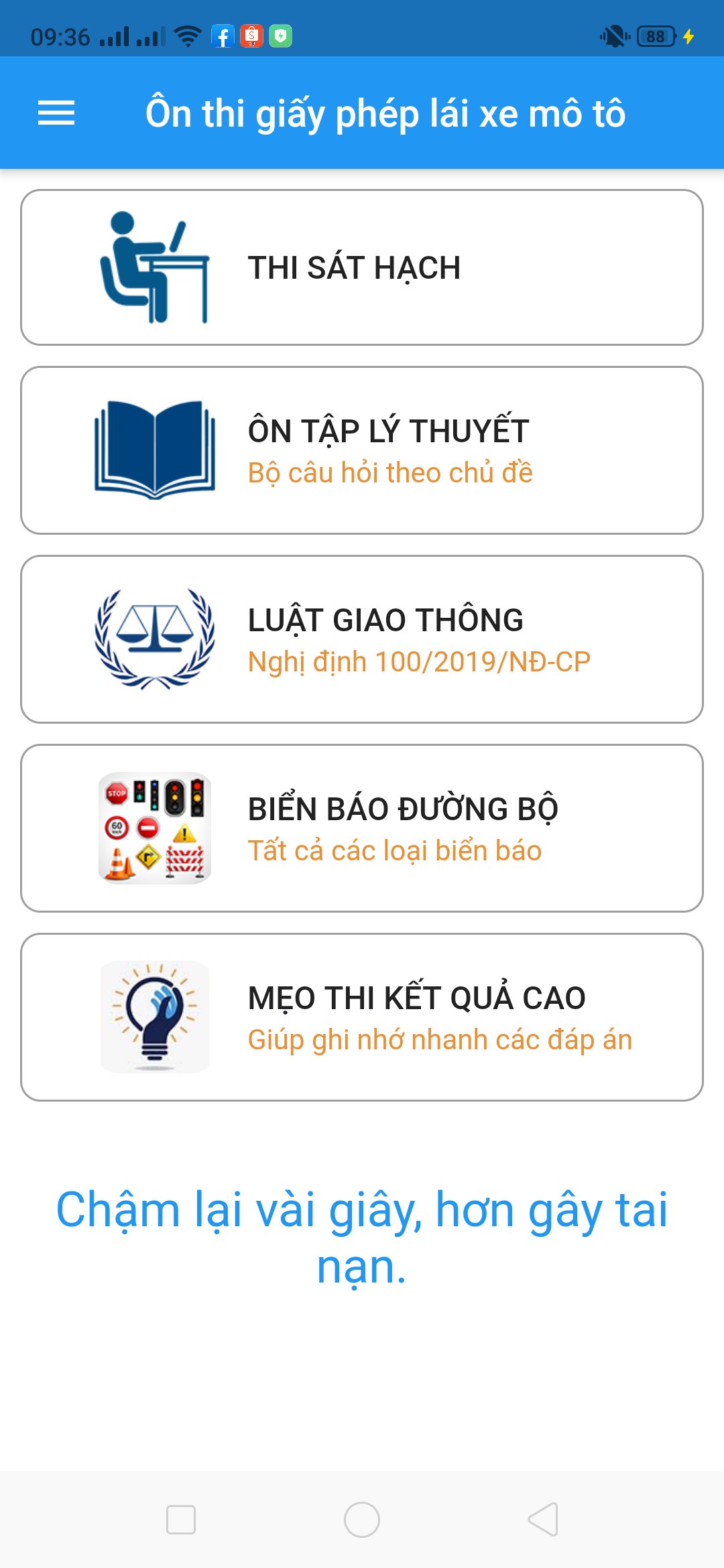Select the THI SÁT HẠCH card

(362, 267)
